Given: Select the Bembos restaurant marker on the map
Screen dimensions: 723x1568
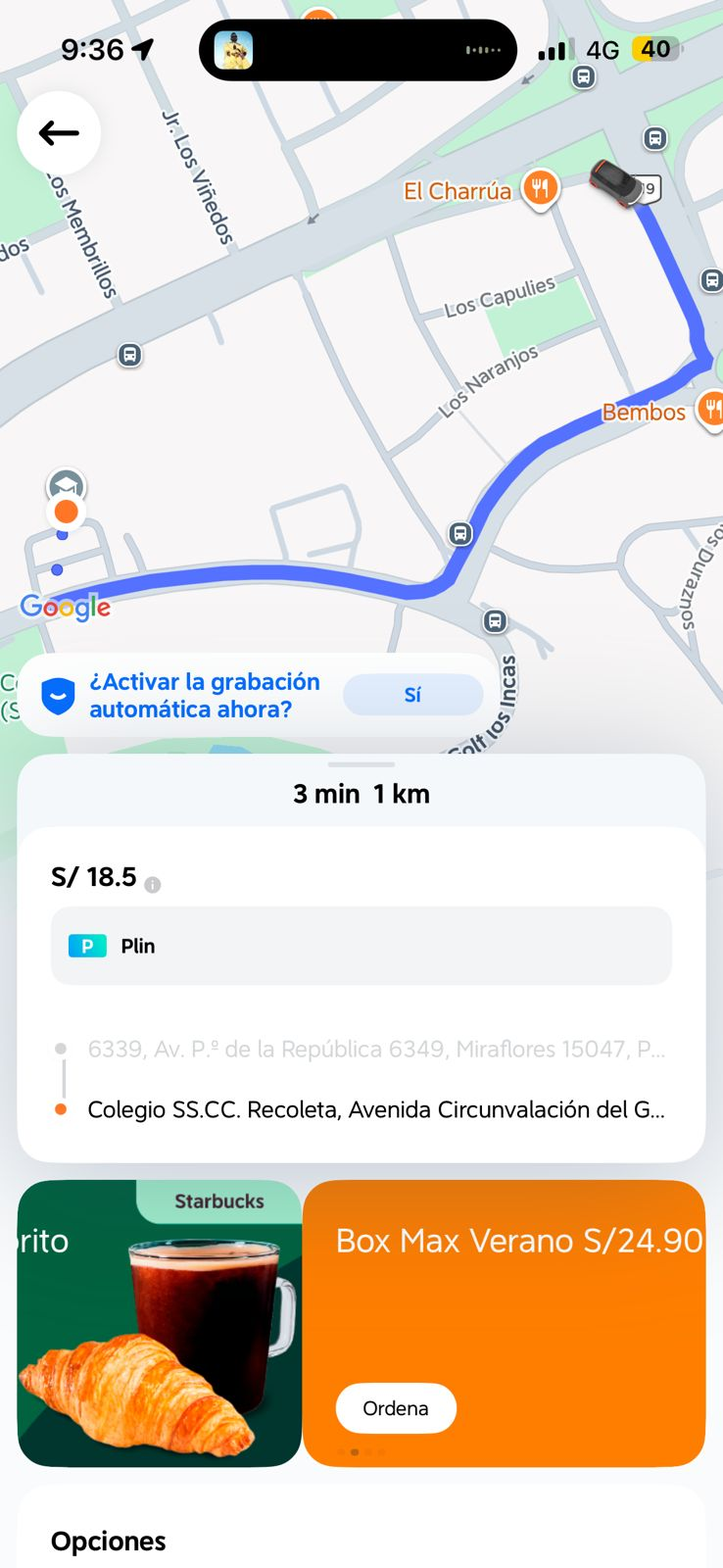Looking at the screenshot, I should (710, 408).
